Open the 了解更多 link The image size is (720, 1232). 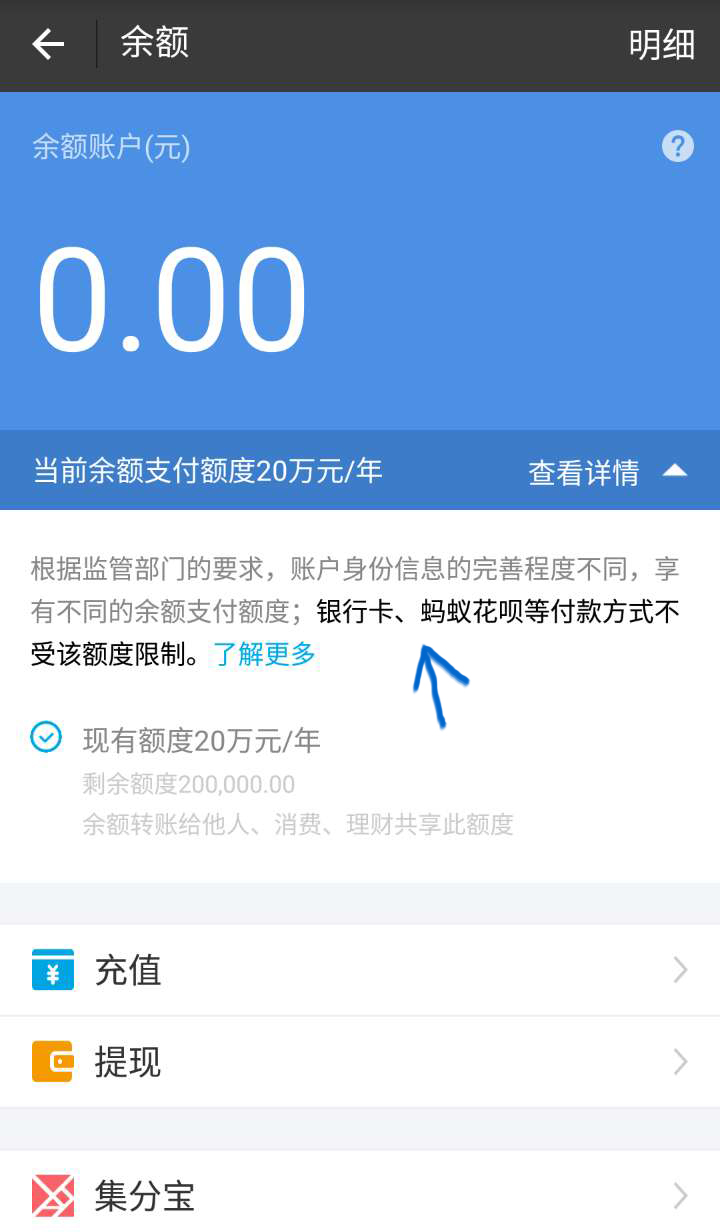click(265, 655)
